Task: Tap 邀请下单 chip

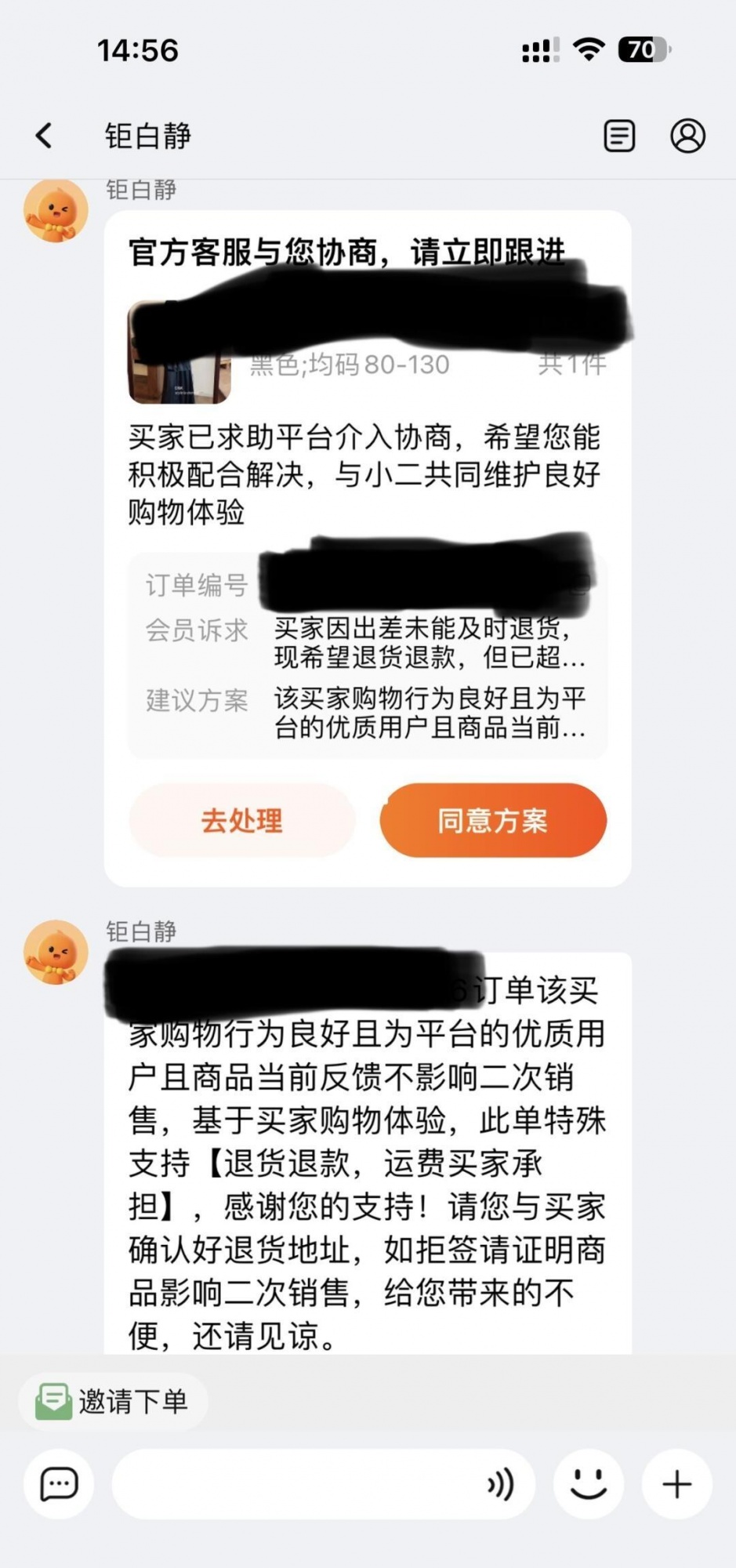Action: click(x=114, y=1401)
